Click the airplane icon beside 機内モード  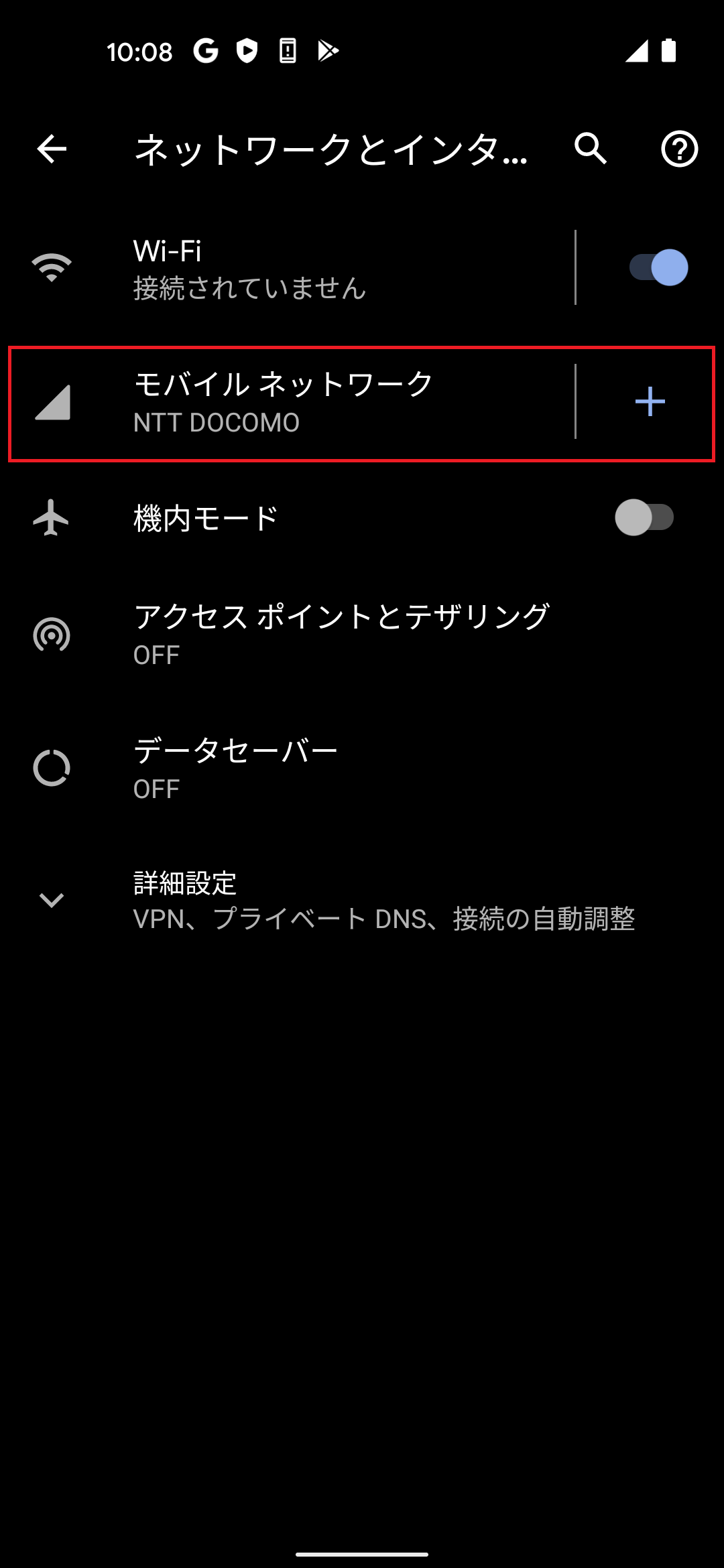[51, 518]
